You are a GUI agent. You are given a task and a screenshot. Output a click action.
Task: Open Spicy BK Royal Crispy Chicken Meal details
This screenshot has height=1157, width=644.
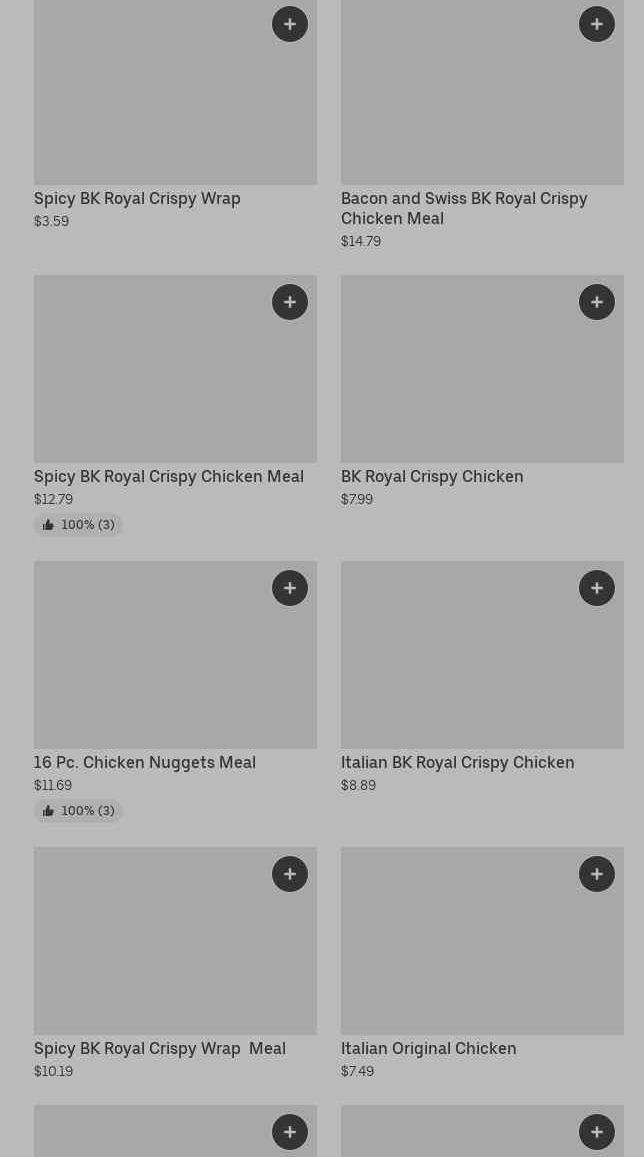(168, 476)
